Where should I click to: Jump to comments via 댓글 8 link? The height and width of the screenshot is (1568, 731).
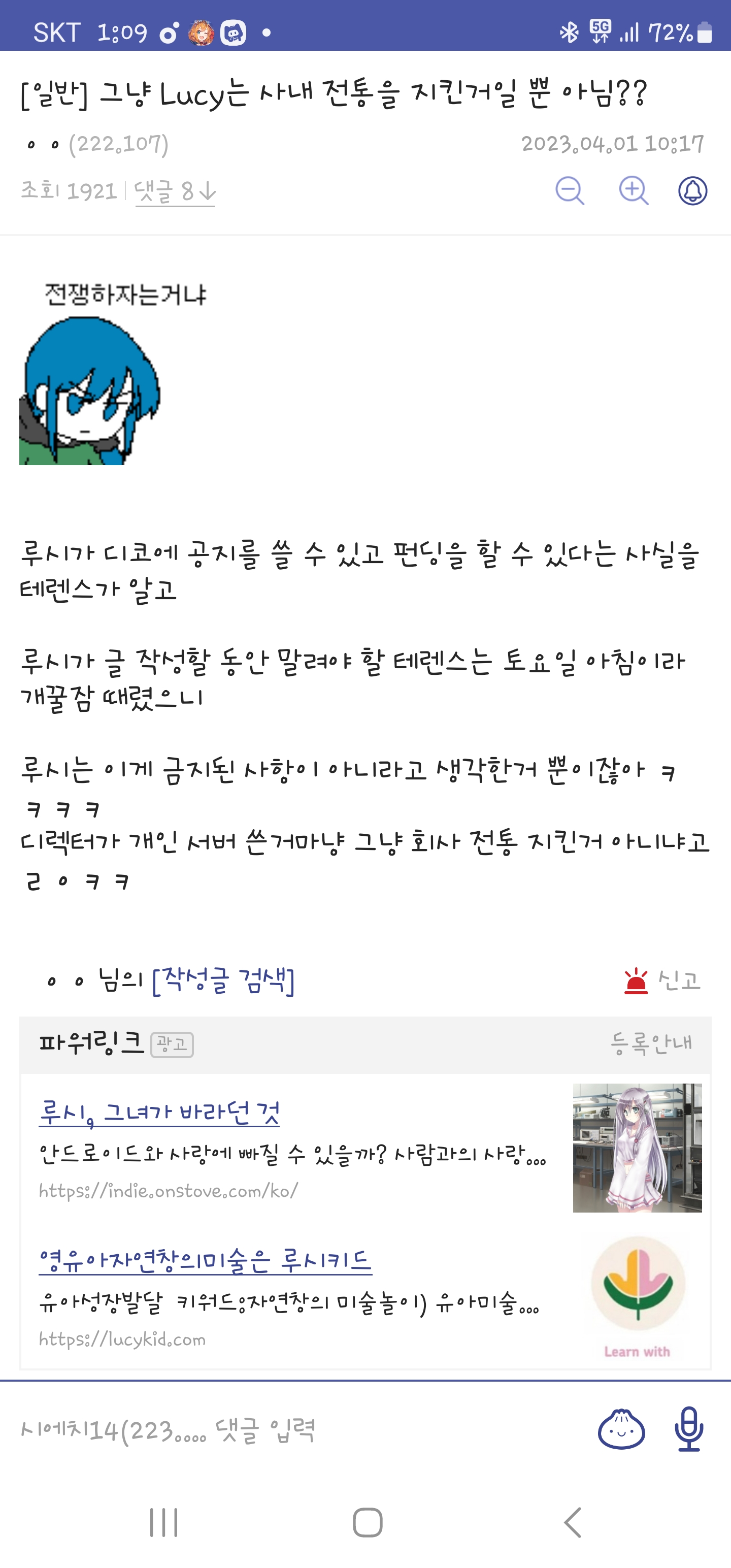pyautogui.click(x=175, y=192)
